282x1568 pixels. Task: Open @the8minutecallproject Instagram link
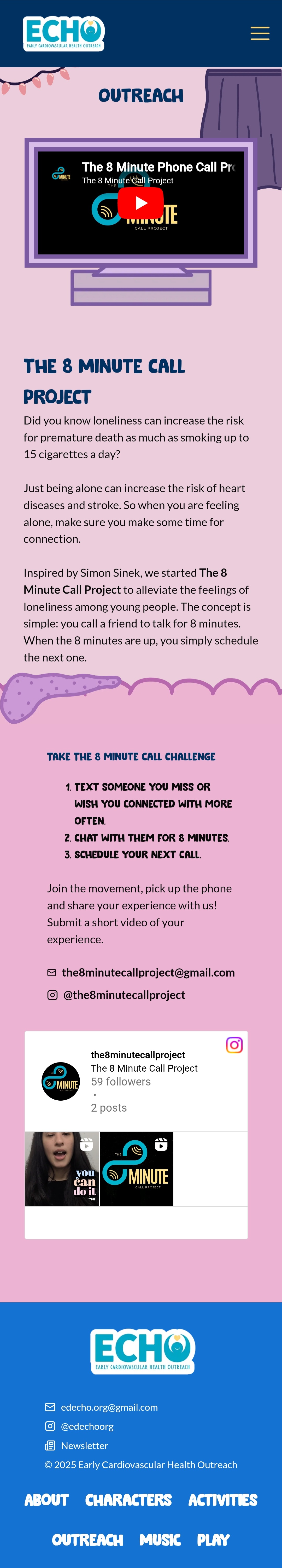coord(124,995)
